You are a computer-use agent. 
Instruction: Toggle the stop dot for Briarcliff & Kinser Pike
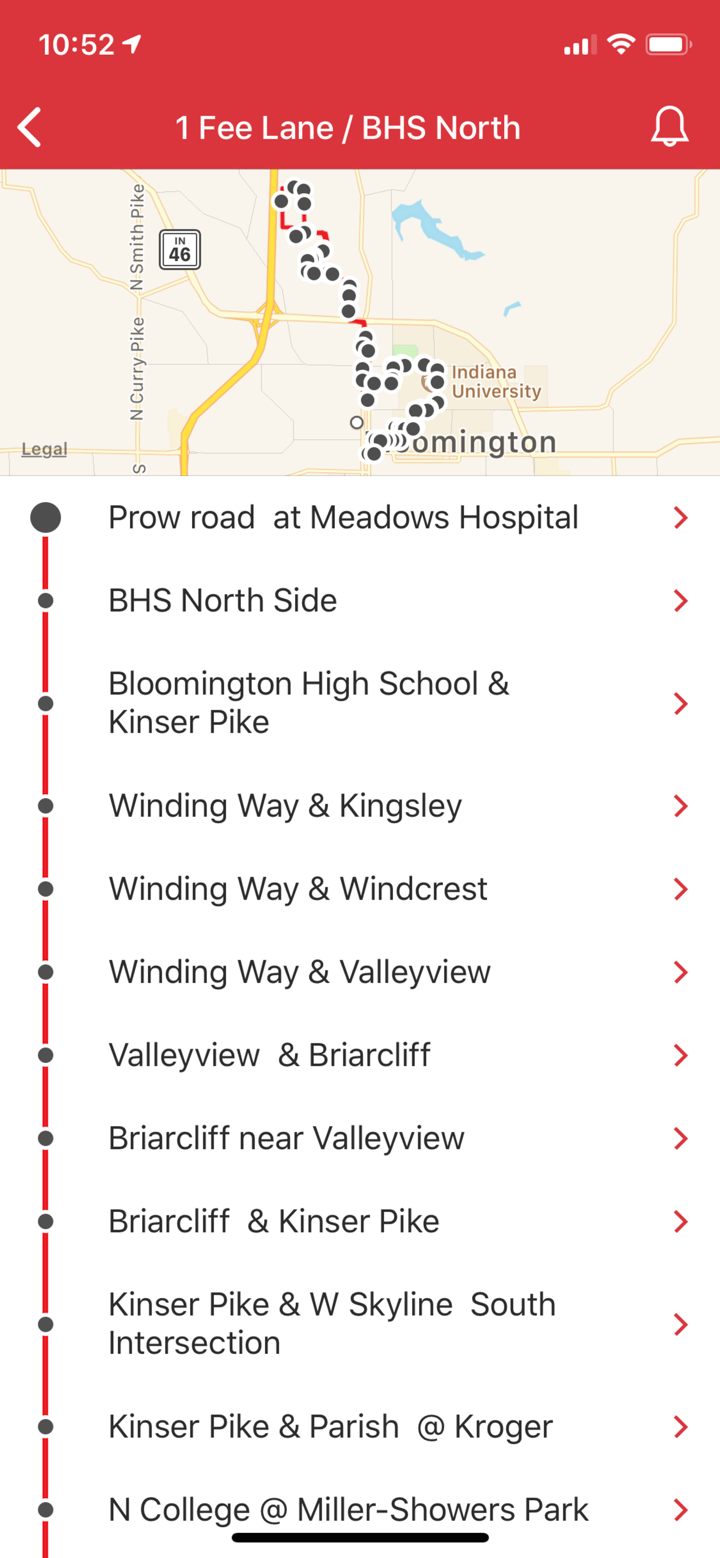tap(44, 1221)
